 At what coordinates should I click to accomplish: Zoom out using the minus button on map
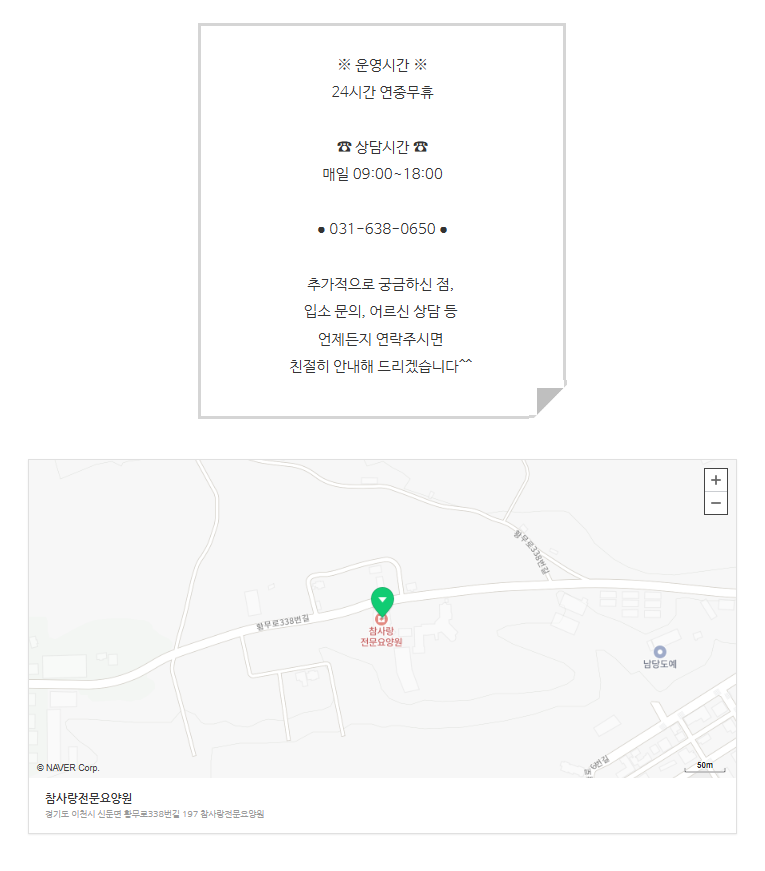pos(715,504)
